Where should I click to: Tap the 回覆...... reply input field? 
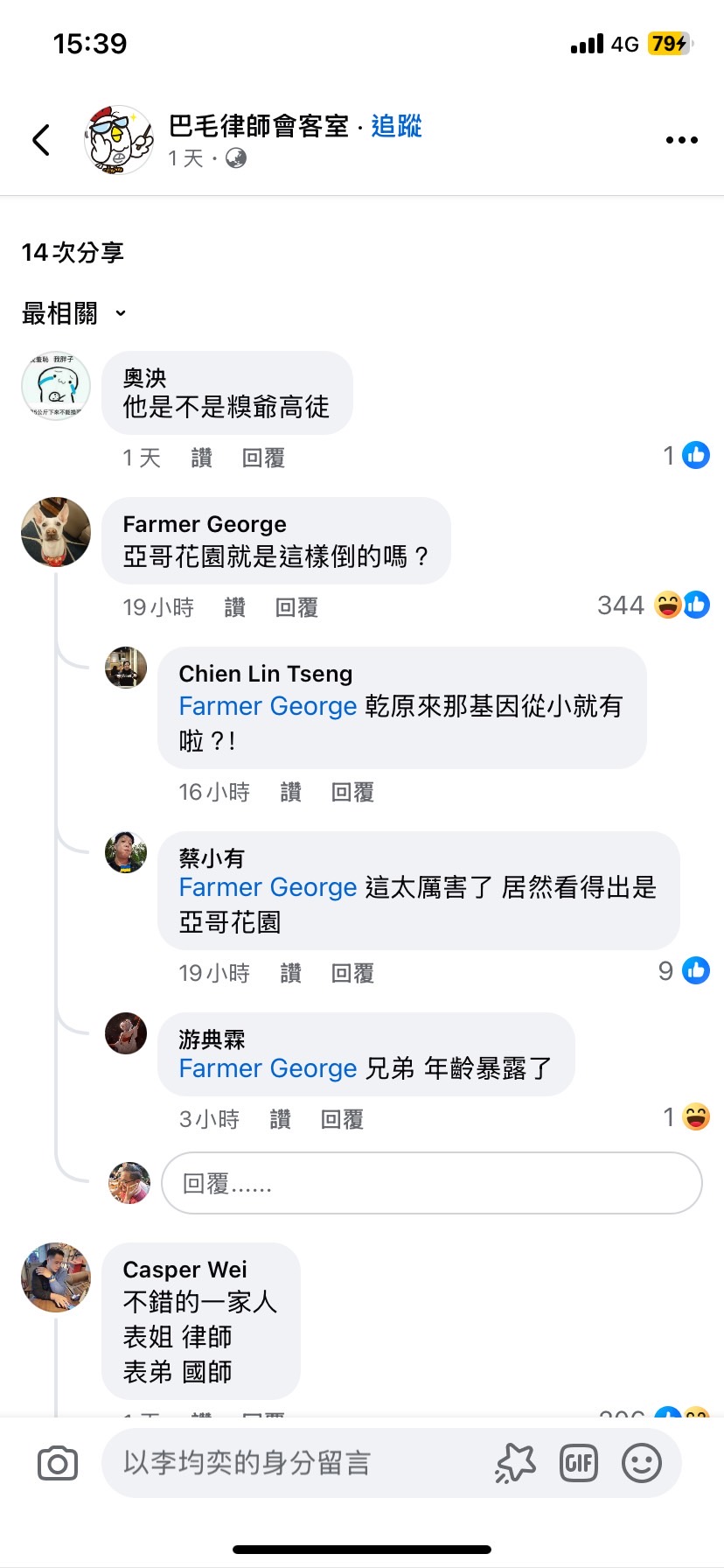[432, 1183]
